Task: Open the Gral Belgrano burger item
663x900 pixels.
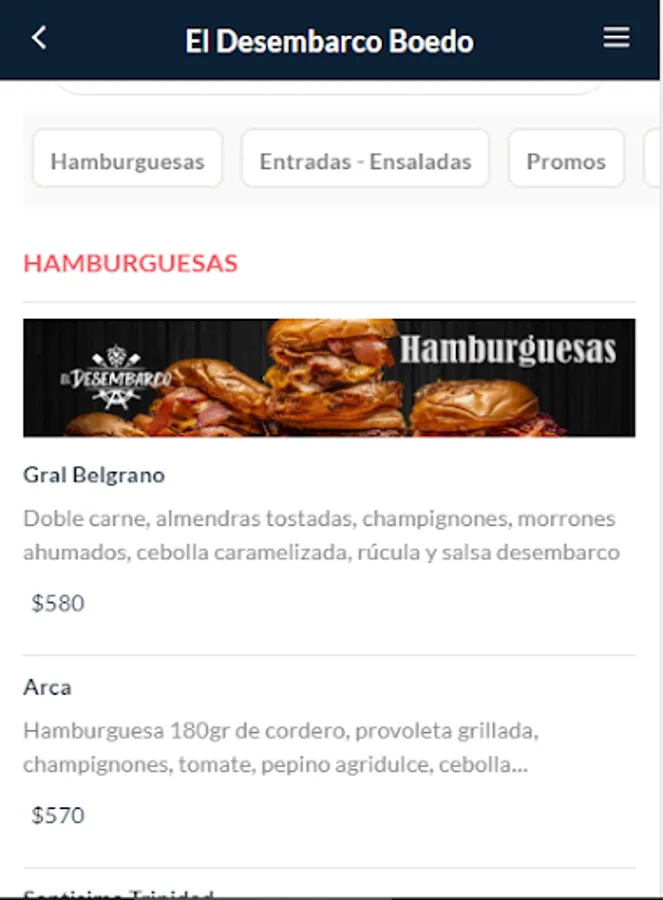Action: pos(94,475)
